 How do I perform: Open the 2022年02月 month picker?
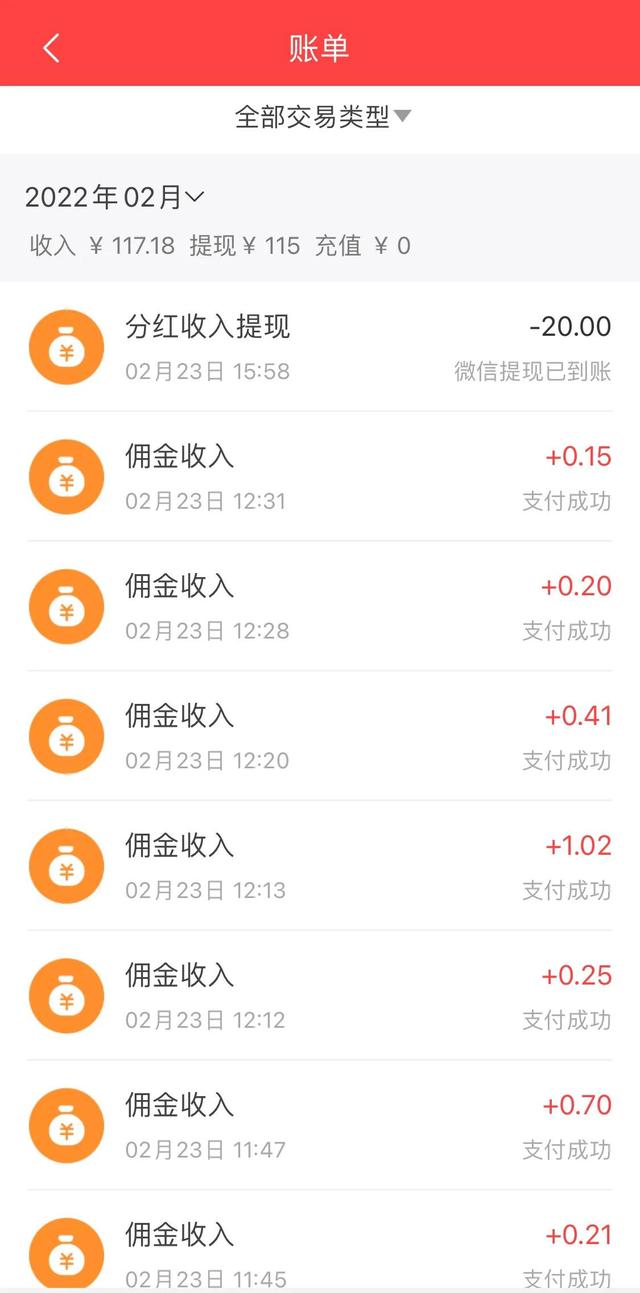114,198
